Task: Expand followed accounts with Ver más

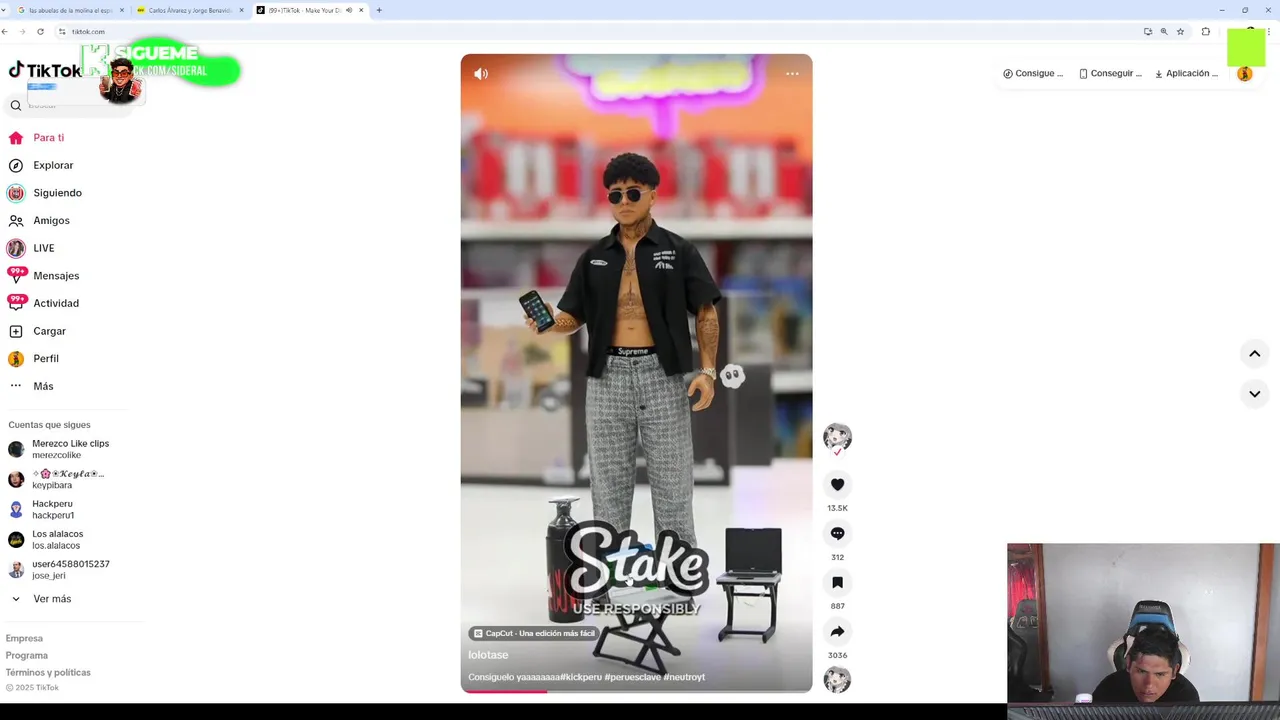Action: [51, 599]
